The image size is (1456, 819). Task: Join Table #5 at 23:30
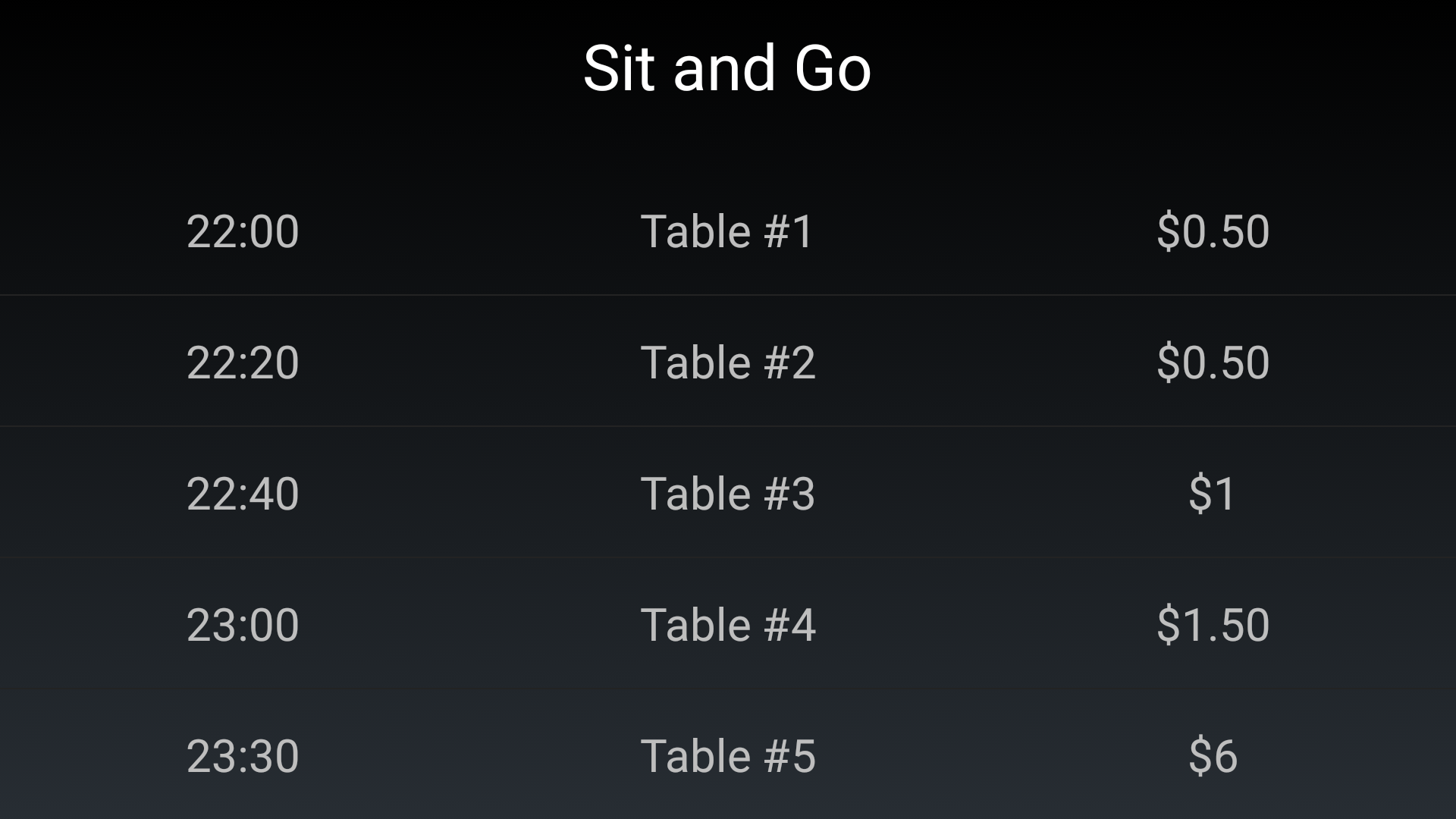click(728, 755)
